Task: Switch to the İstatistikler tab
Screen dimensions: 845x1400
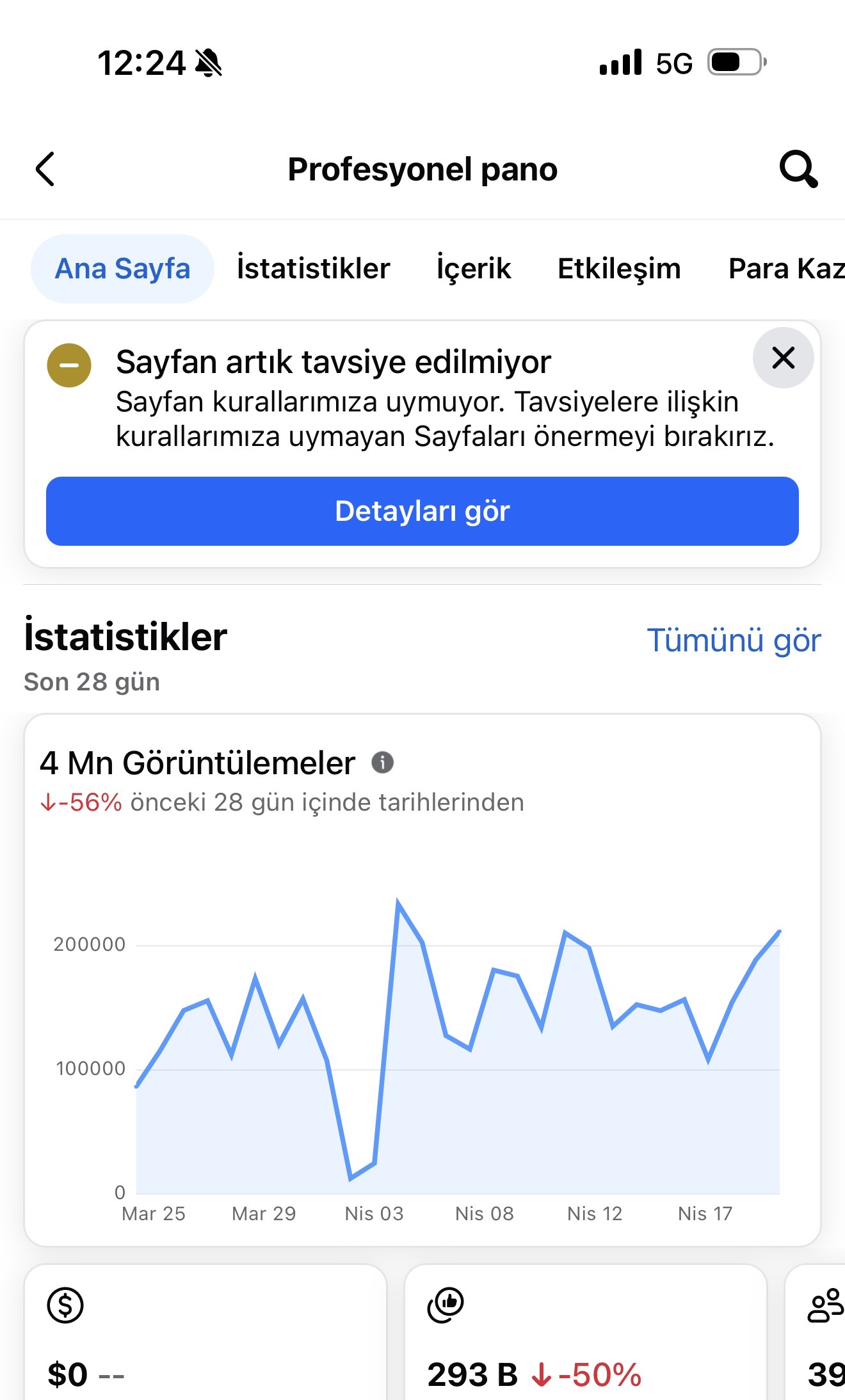Action: [x=313, y=269]
